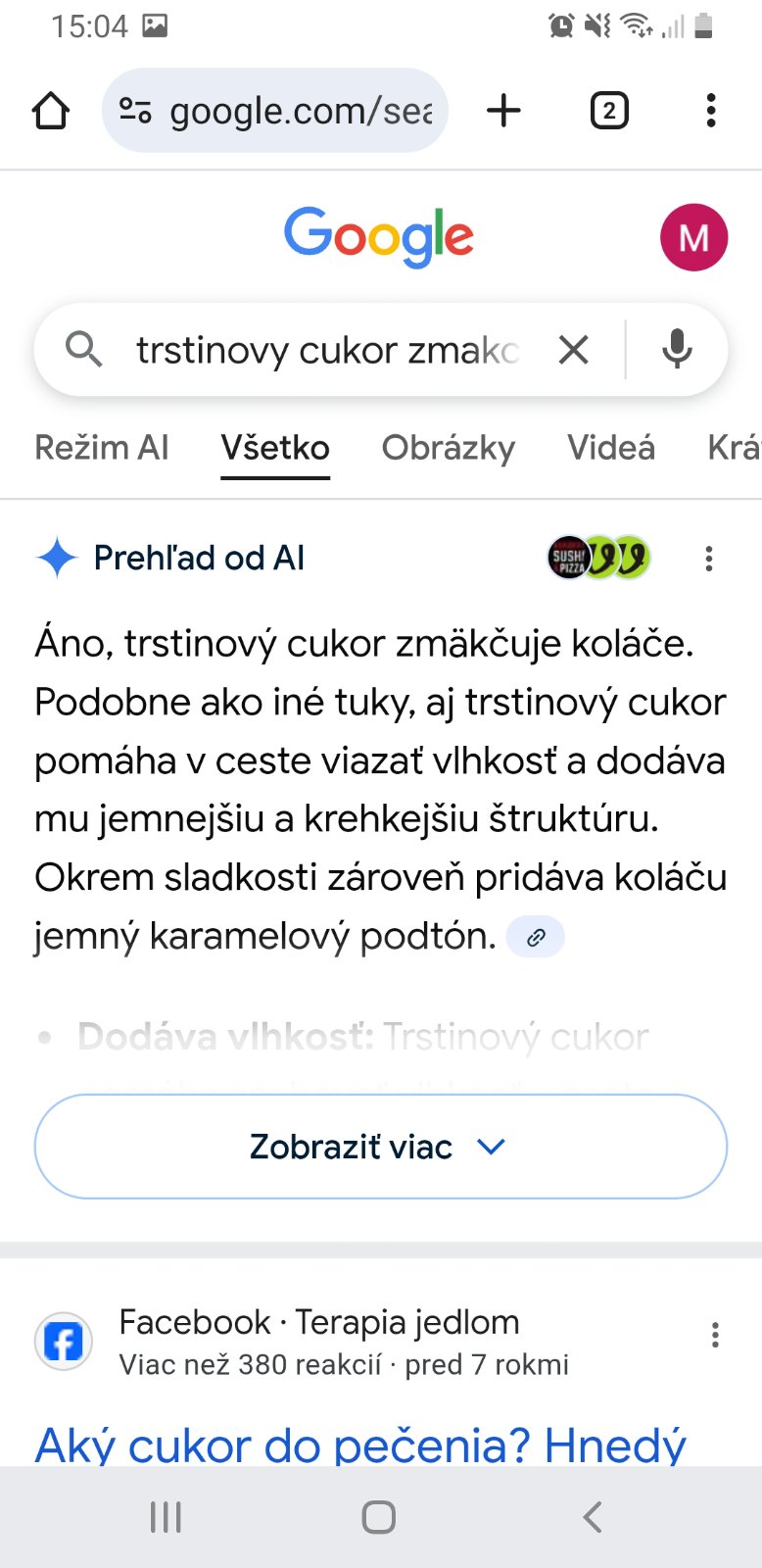762x1568 pixels.
Task: Select the Všetko tab
Action: pos(275,448)
